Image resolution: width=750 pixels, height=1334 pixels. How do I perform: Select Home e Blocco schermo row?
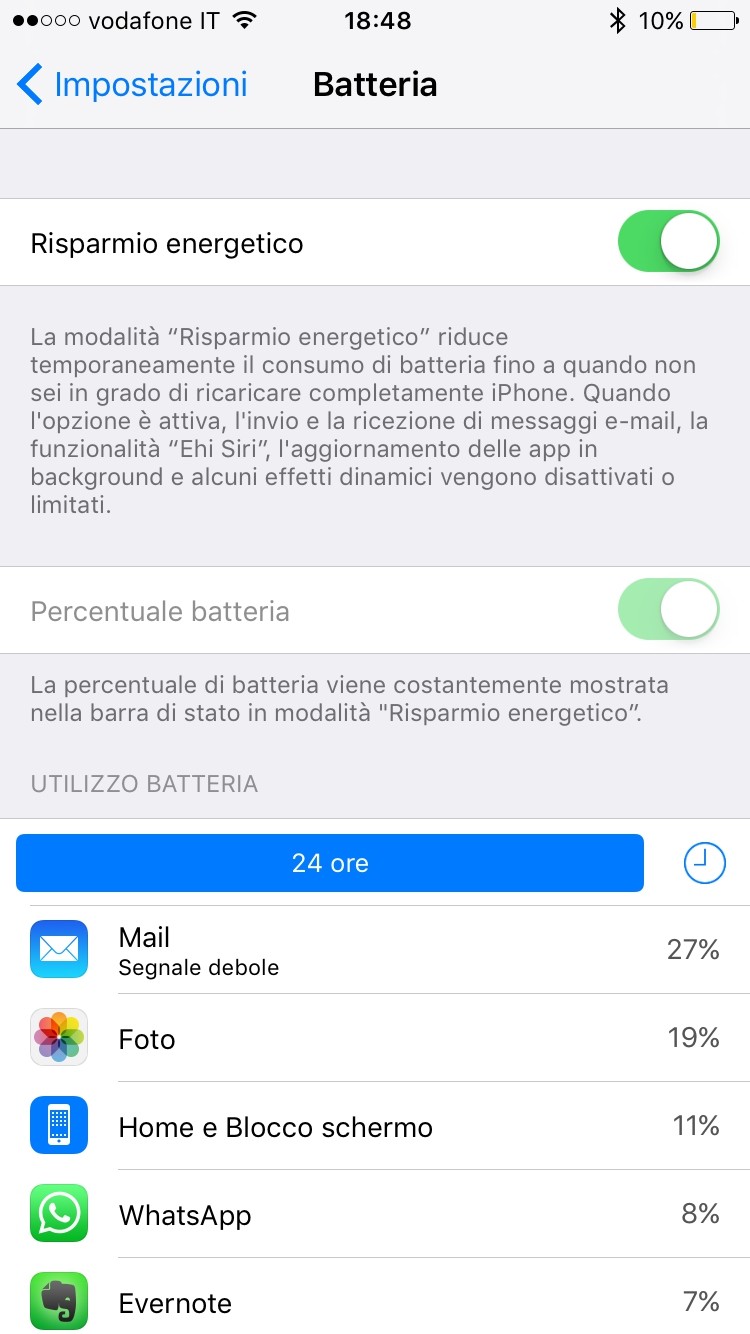click(375, 1126)
